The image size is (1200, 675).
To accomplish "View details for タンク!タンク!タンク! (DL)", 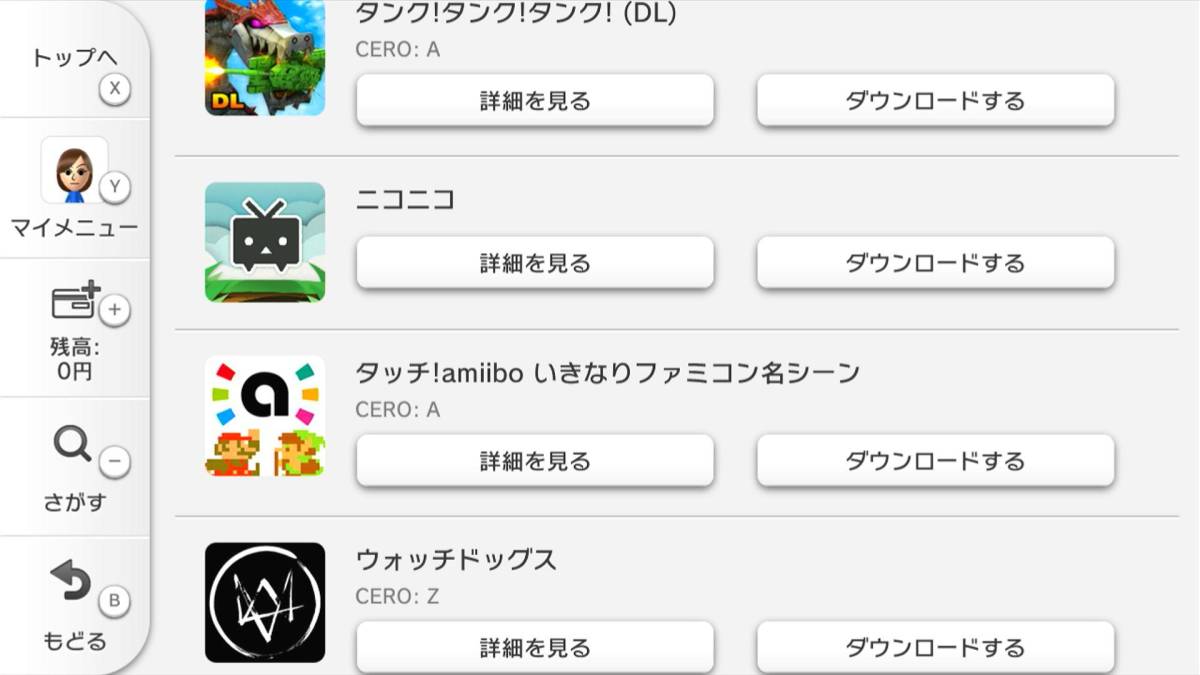I will pyautogui.click(x=535, y=100).
